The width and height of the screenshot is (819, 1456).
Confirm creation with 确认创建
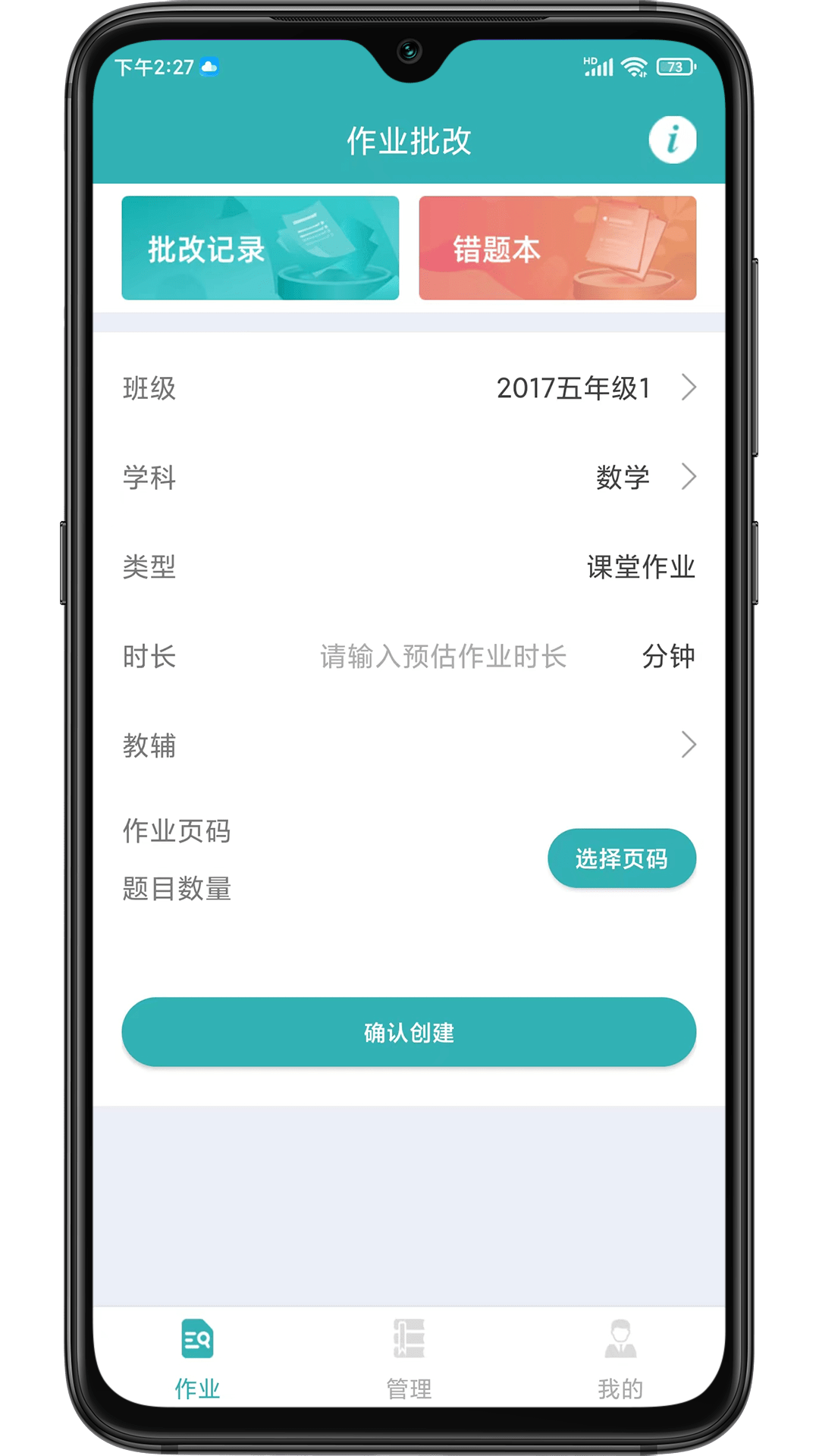coord(409,1032)
